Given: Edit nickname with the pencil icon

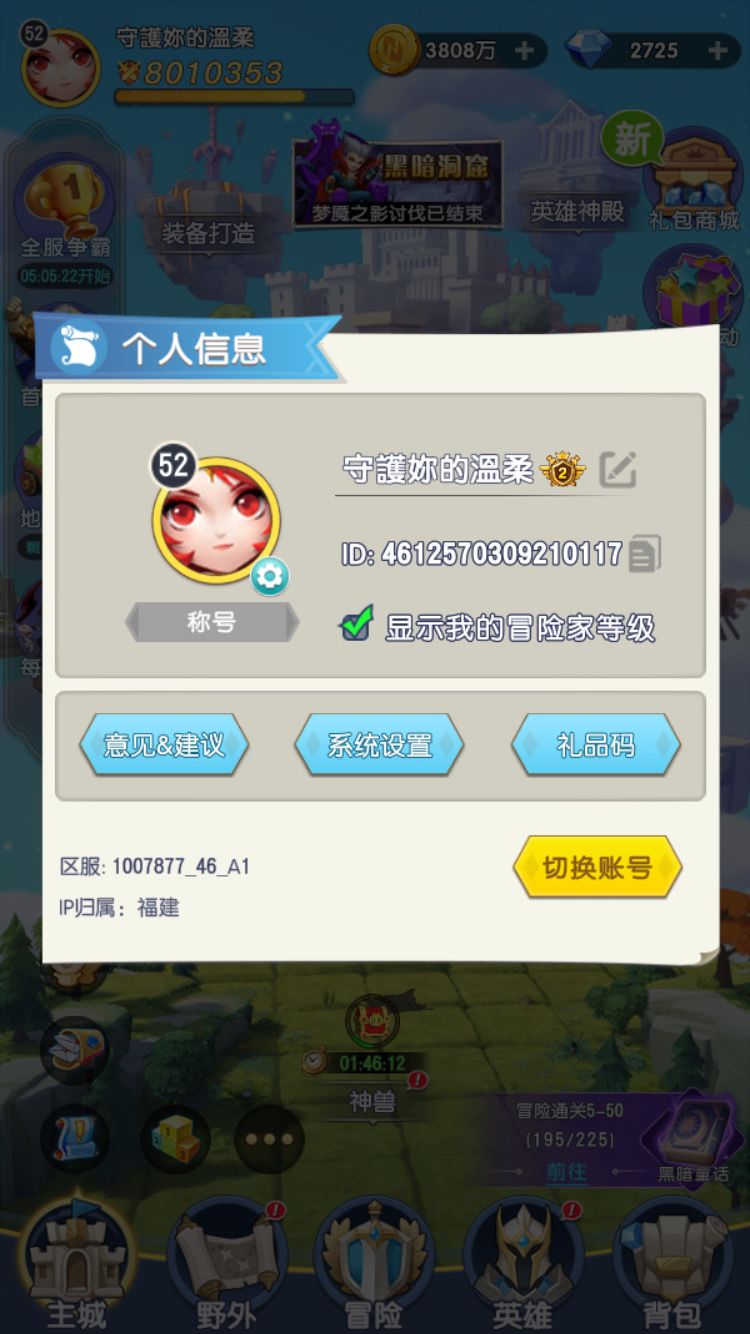Looking at the screenshot, I should [620, 470].
